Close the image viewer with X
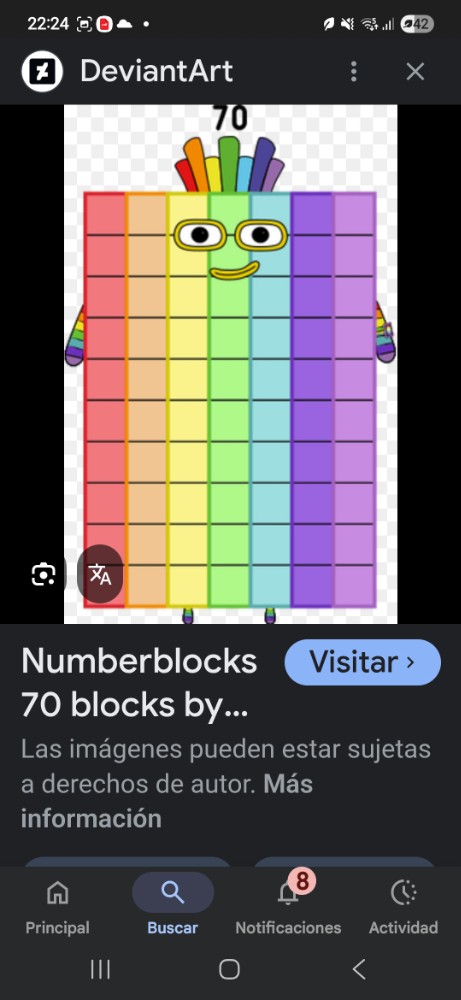The height and width of the screenshot is (1000, 461). (415, 71)
